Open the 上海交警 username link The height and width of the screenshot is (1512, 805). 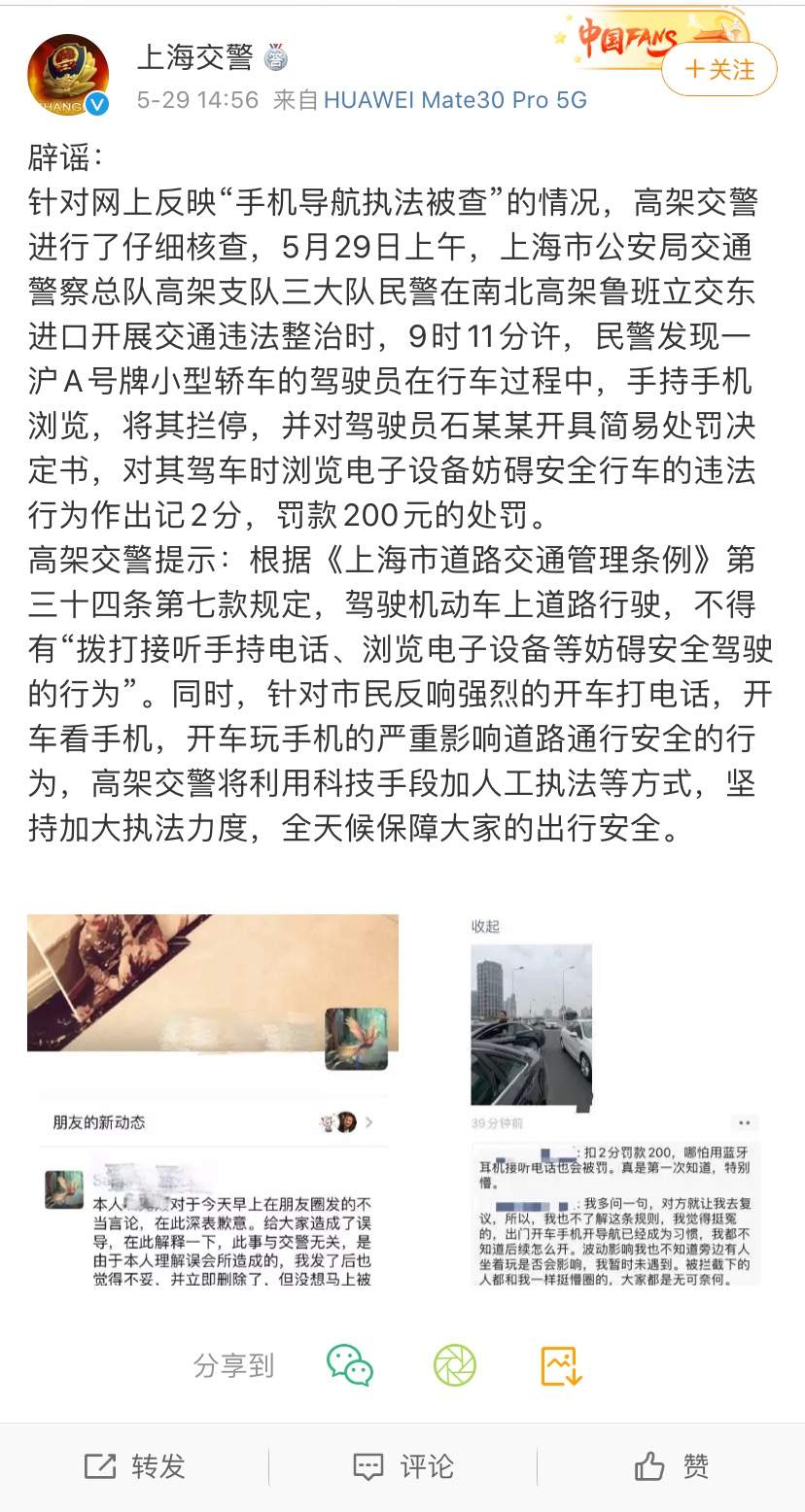[x=194, y=57]
